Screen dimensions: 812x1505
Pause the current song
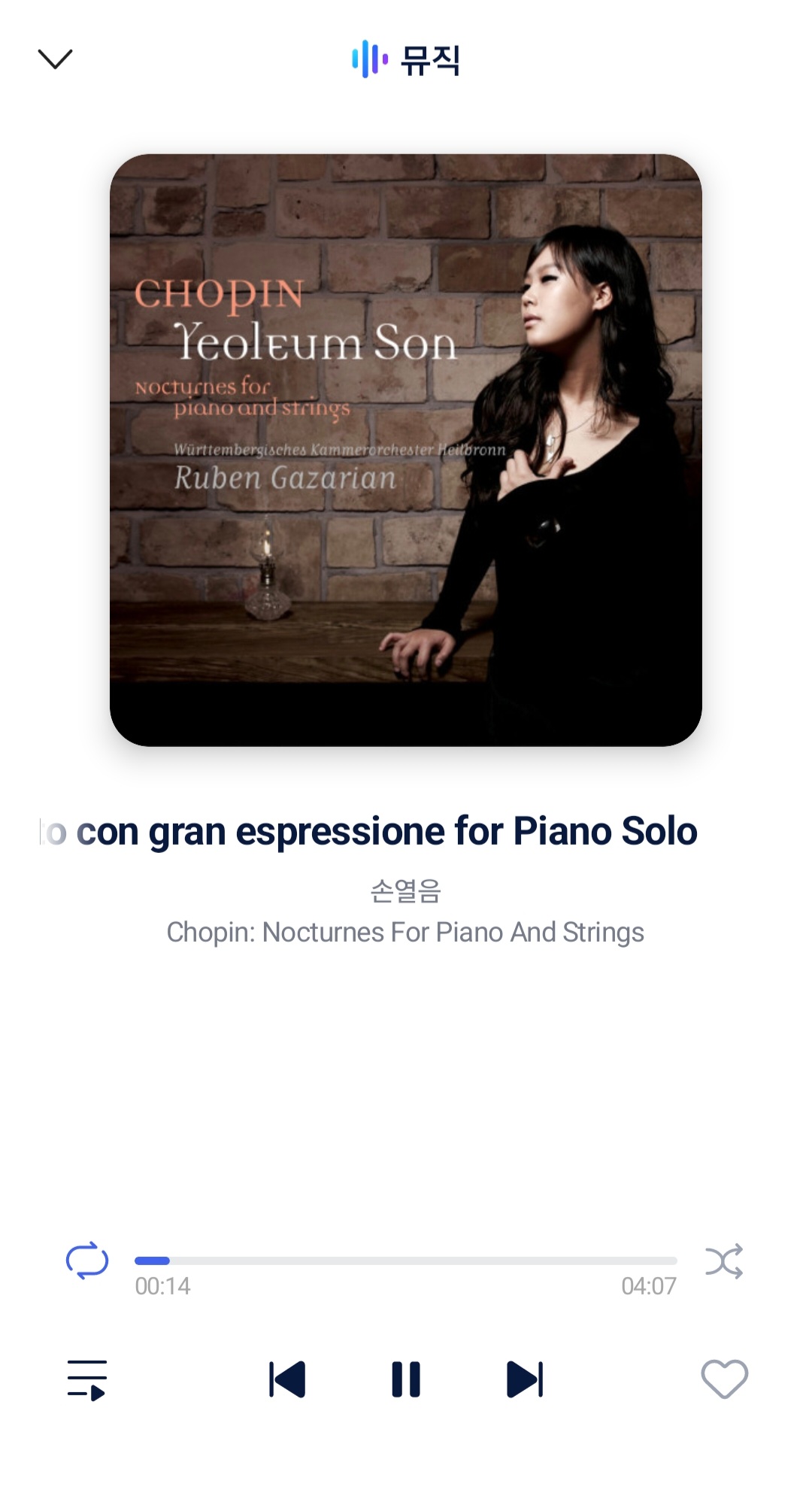pyautogui.click(x=406, y=1379)
